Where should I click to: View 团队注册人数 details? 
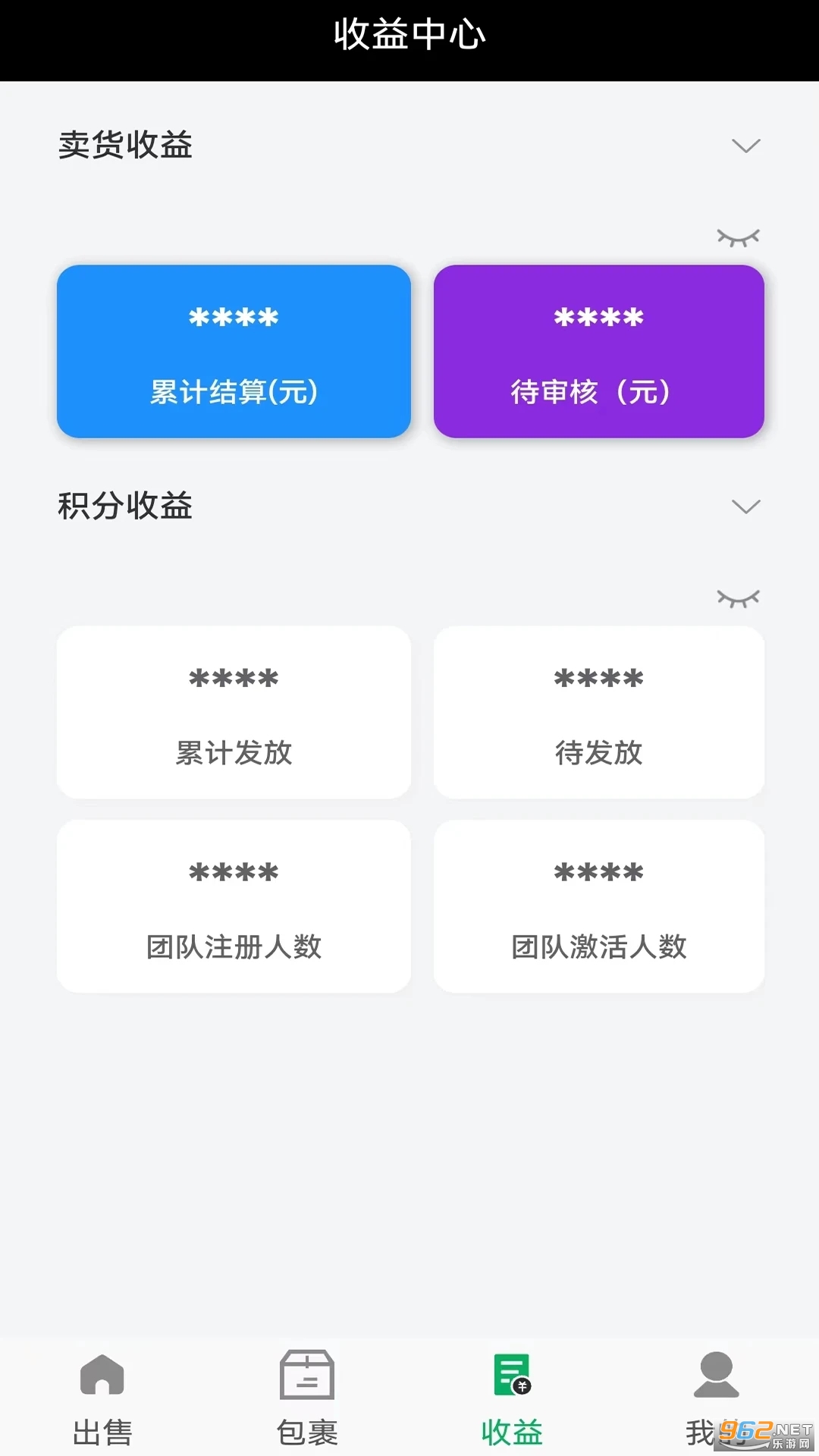(234, 906)
